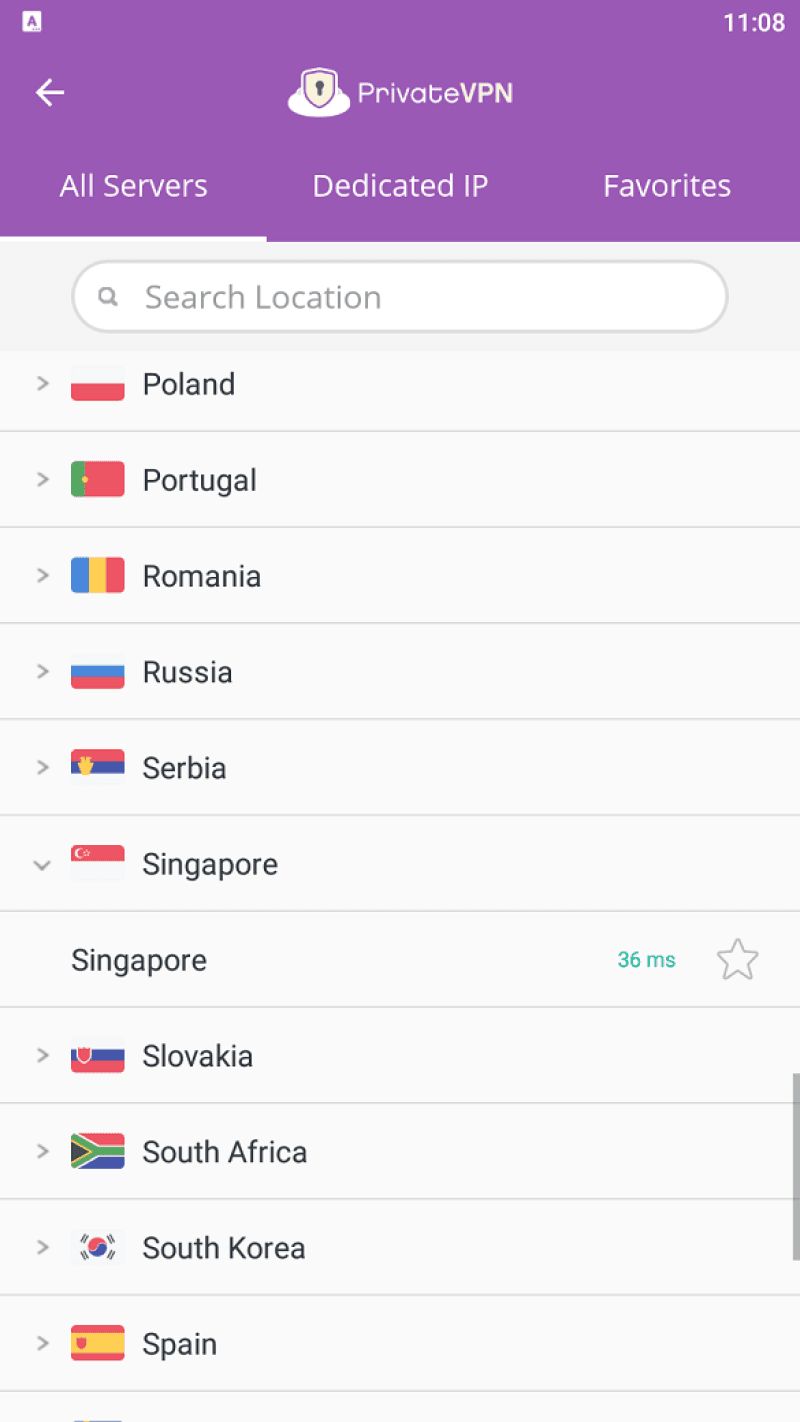The image size is (800, 1422).
Task: Expand Spain servers
Action: click(180, 1344)
